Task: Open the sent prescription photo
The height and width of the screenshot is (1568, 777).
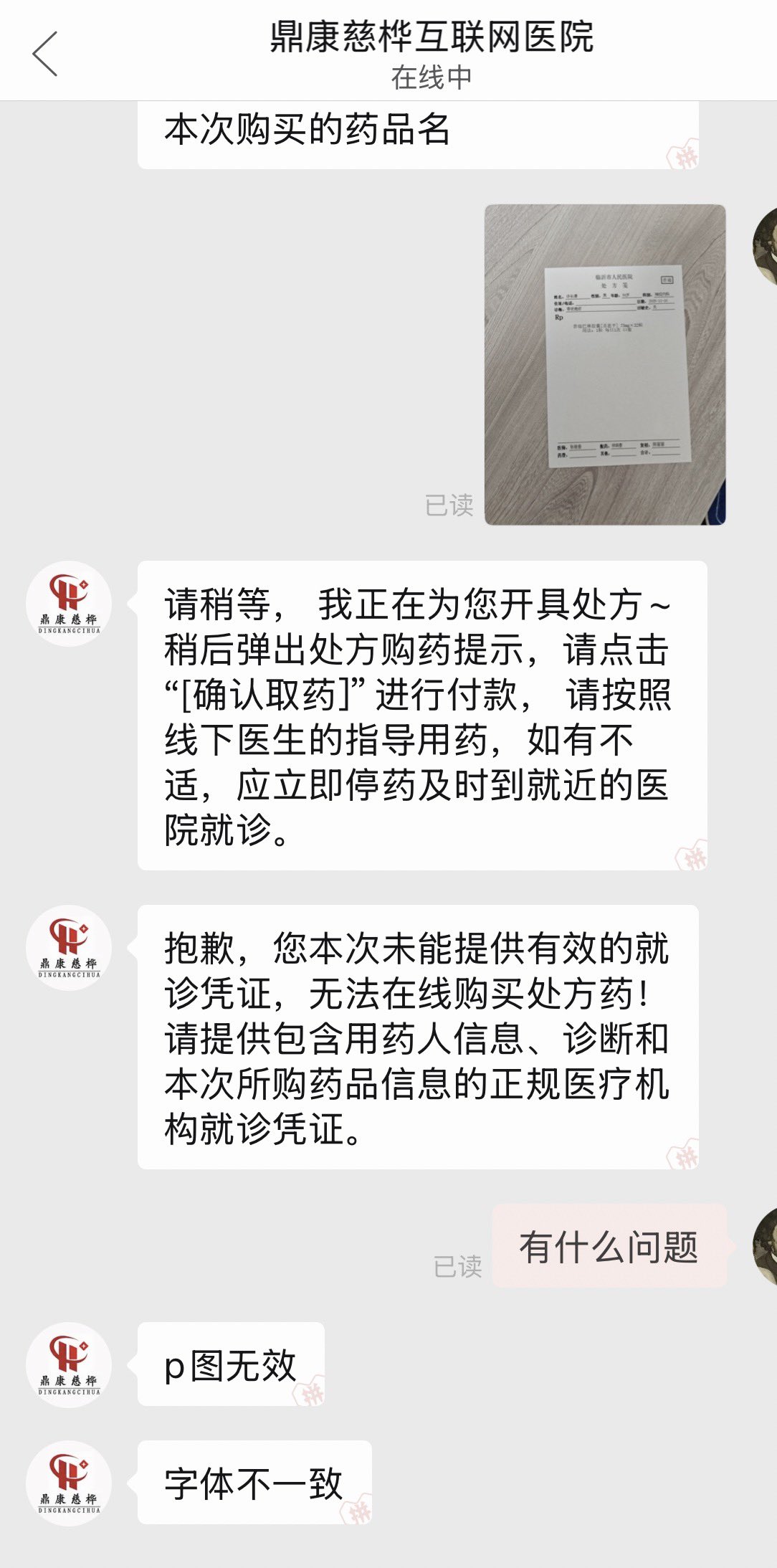Action: 605,364
